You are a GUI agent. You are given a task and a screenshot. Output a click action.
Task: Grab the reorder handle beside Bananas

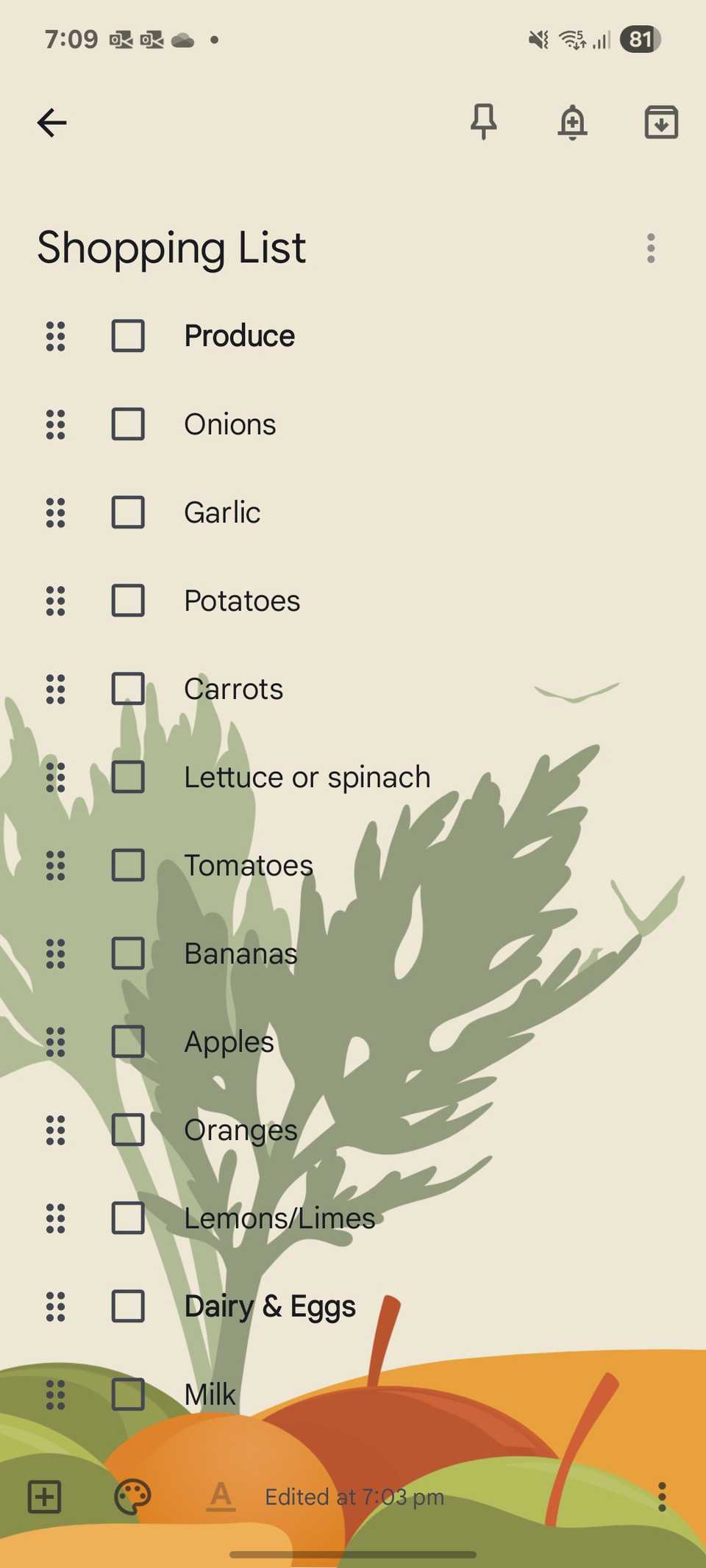(x=55, y=953)
